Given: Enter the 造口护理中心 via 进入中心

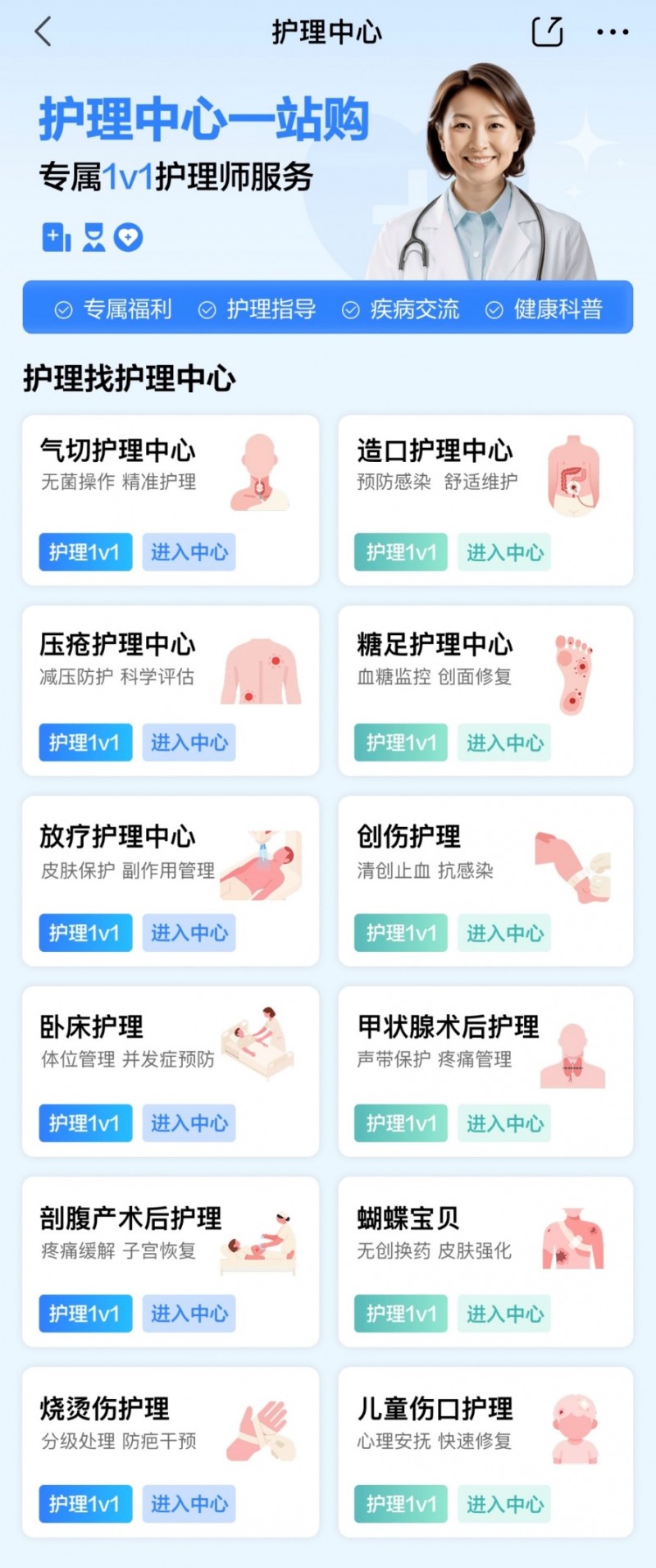Looking at the screenshot, I should [x=504, y=552].
